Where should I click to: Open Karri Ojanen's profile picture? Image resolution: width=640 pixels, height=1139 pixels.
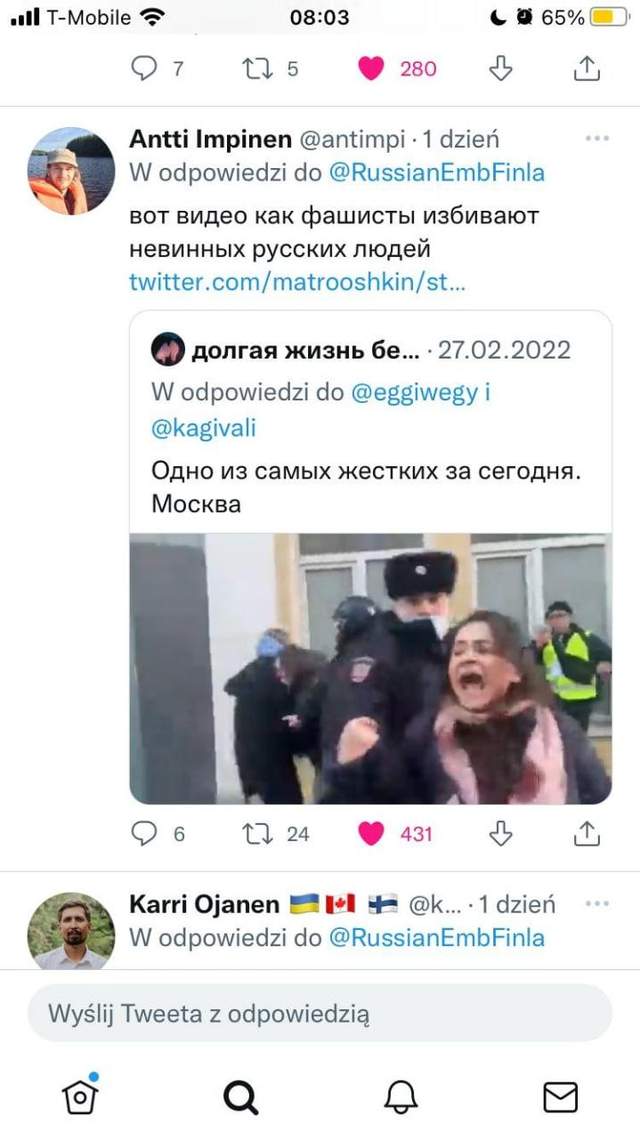click(x=70, y=930)
